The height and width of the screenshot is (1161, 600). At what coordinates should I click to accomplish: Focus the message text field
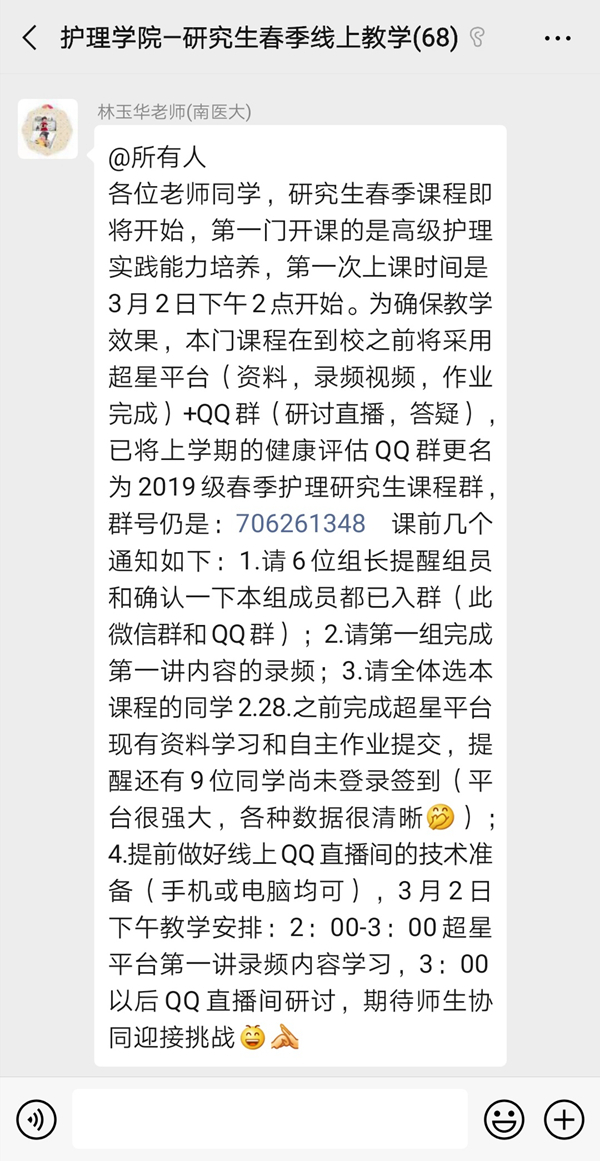pos(270,1118)
